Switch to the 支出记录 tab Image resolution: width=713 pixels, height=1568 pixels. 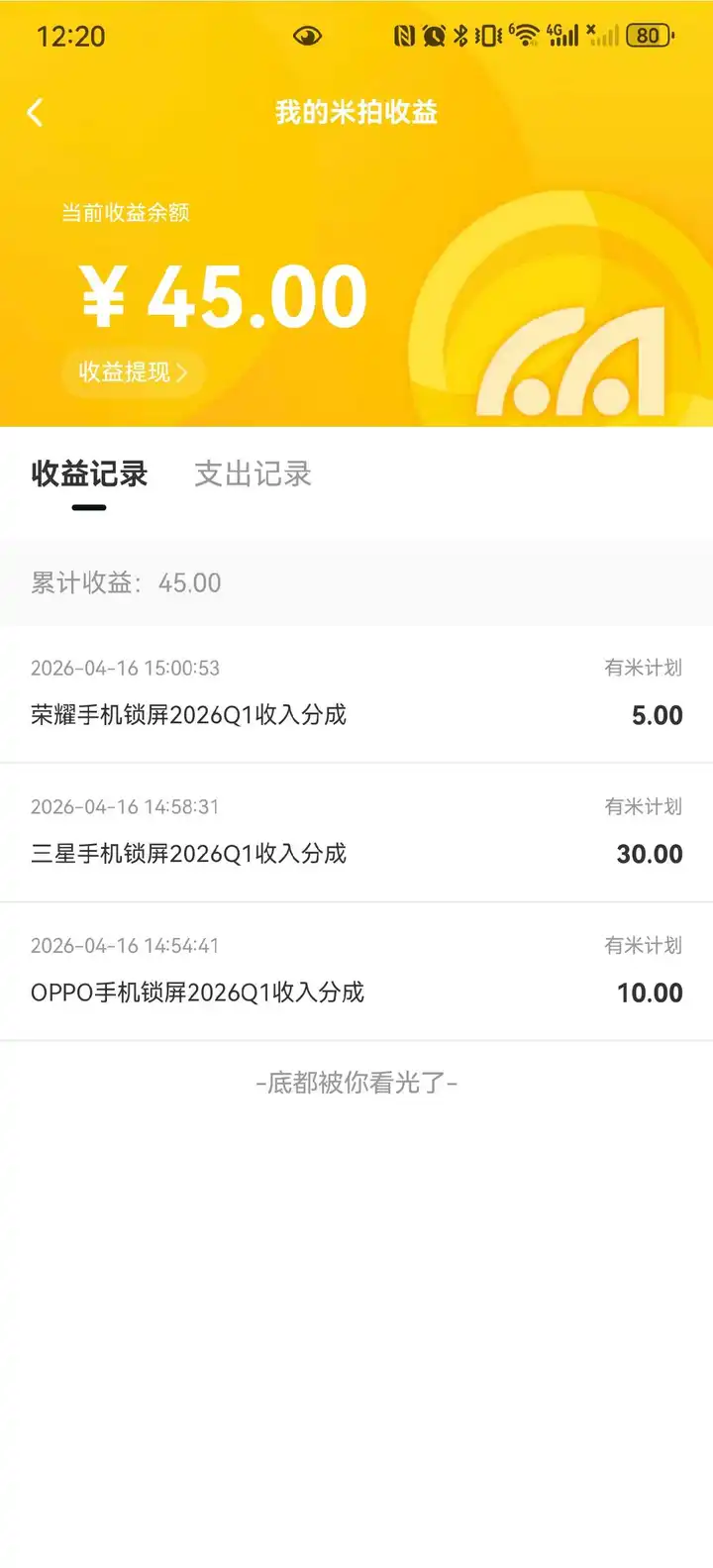(x=253, y=474)
